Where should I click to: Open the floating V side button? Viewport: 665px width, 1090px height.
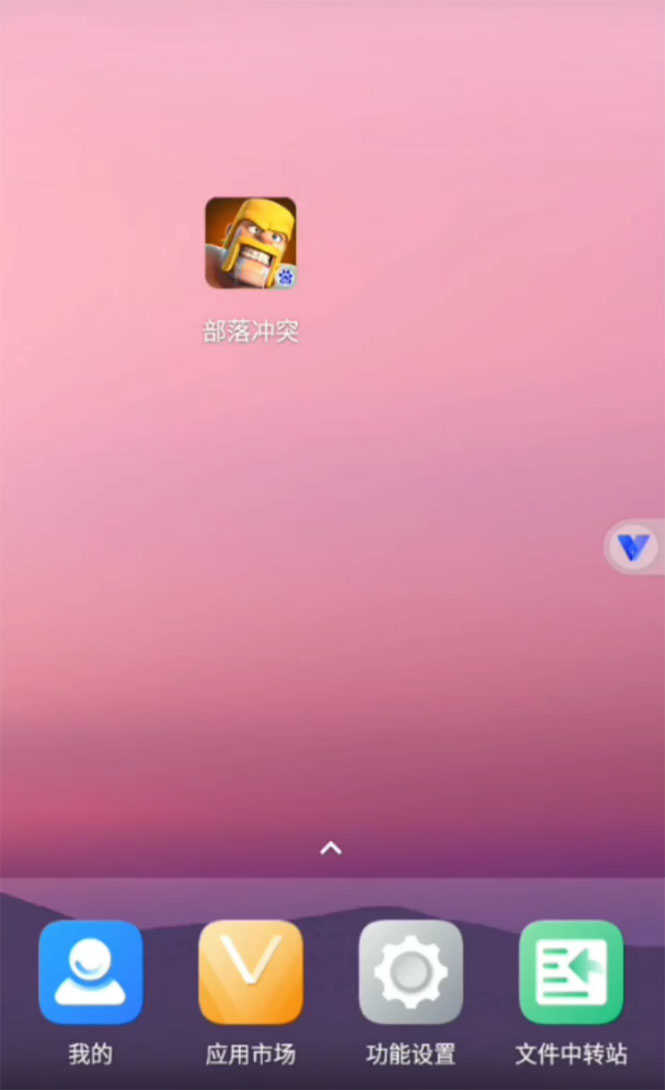tap(634, 547)
